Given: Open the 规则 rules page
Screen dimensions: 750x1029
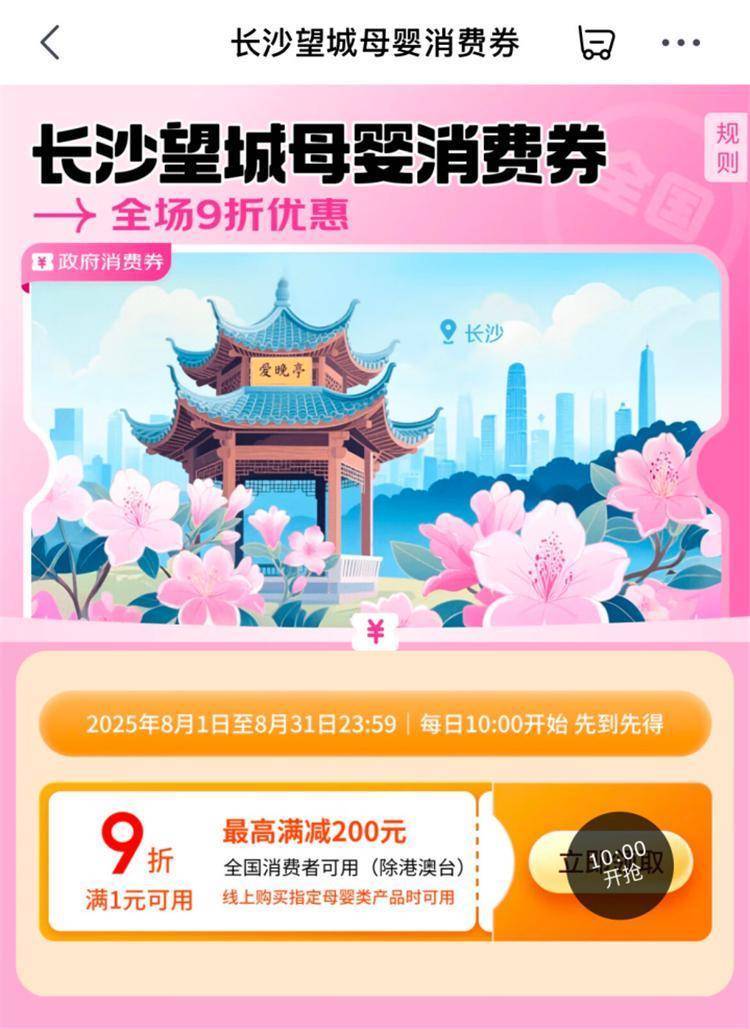Looking at the screenshot, I should [727, 148].
